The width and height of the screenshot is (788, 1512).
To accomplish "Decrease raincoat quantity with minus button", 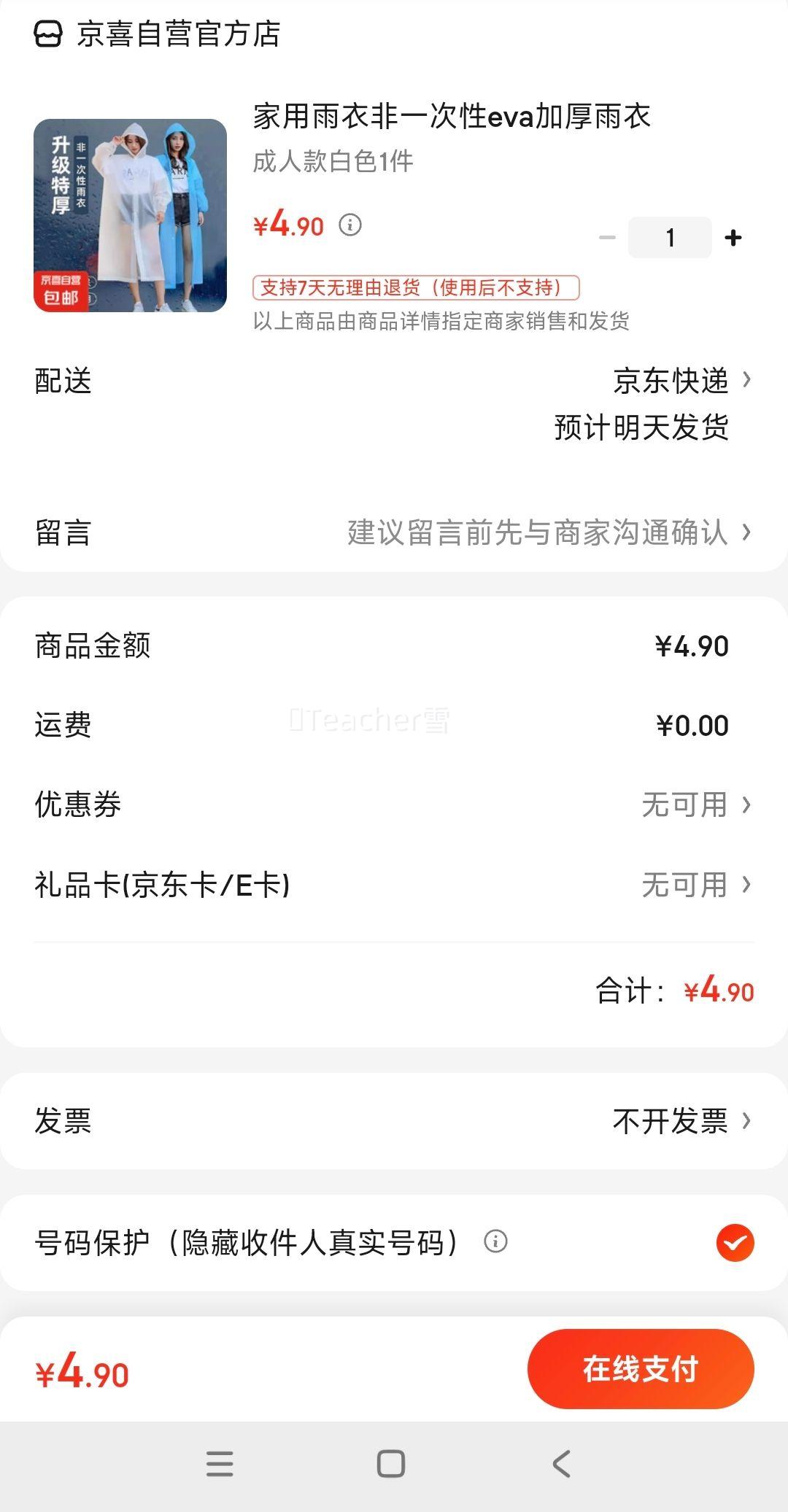I will point(607,238).
